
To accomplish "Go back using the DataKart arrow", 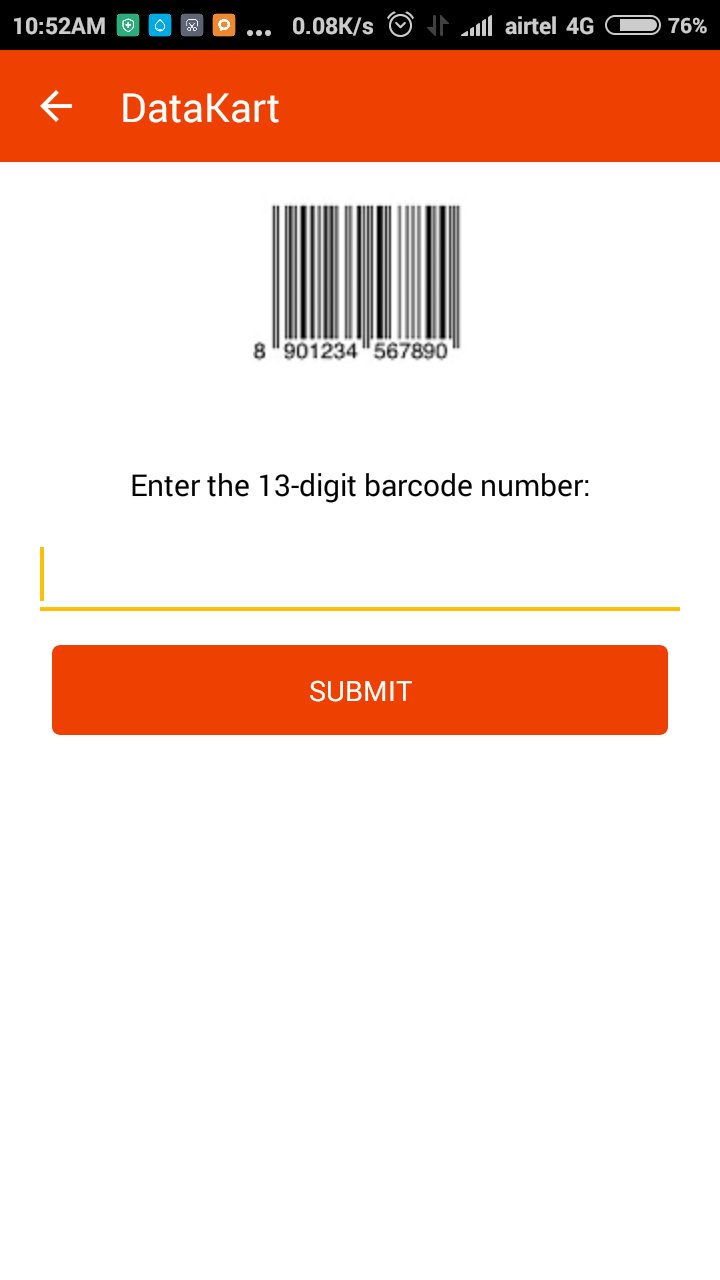I will (56, 106).
